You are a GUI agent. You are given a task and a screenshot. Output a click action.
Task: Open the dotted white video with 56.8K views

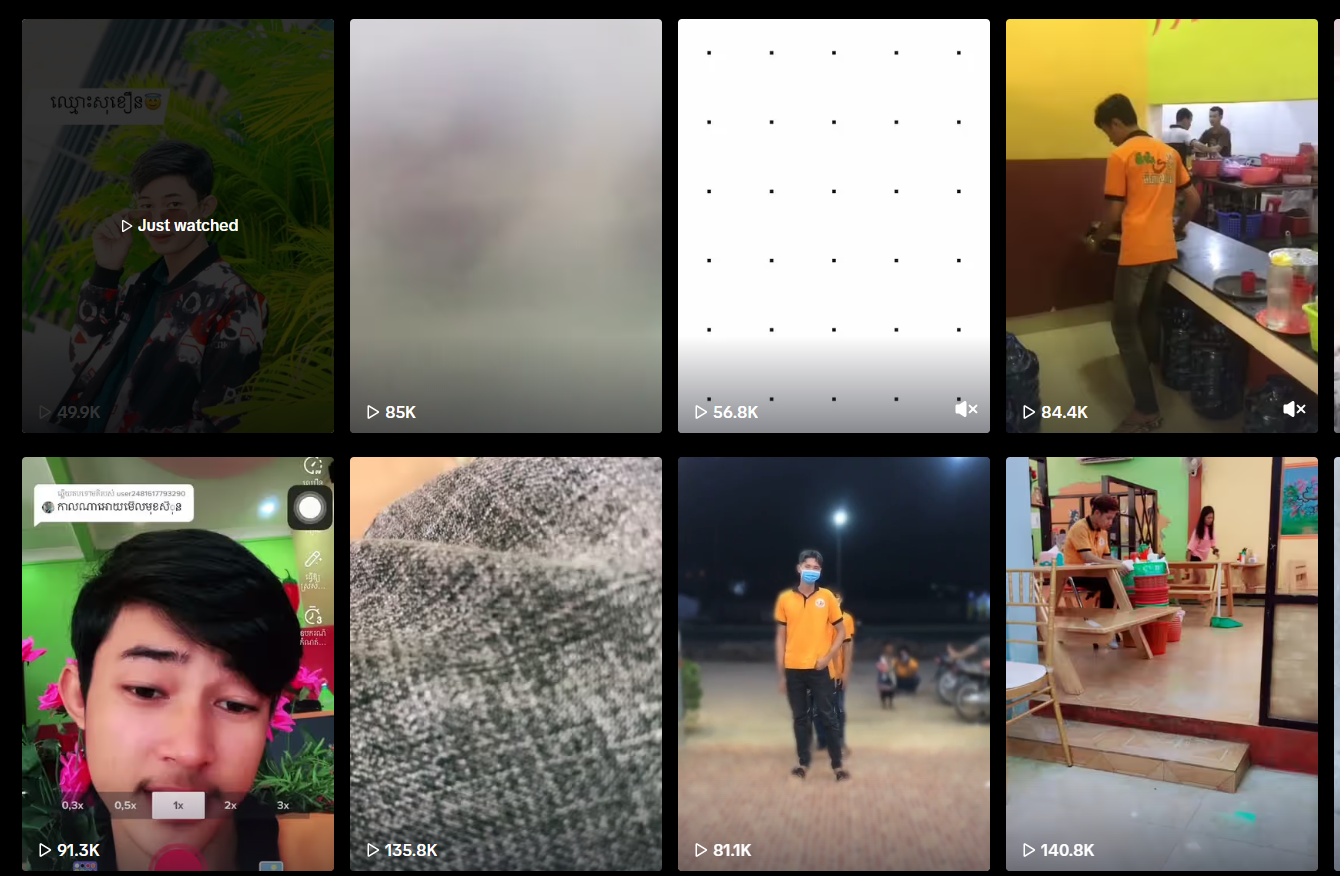[833, 226]
